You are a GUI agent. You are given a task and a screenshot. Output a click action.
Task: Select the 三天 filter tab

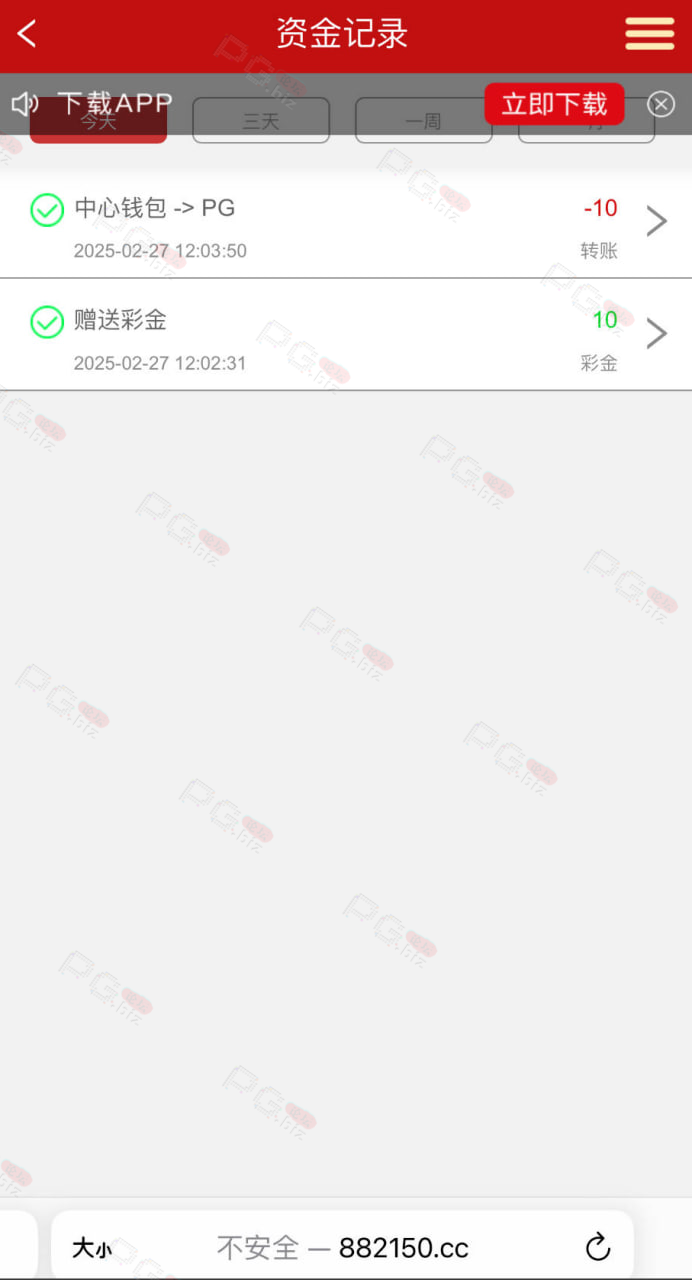[x=261, y=121]
